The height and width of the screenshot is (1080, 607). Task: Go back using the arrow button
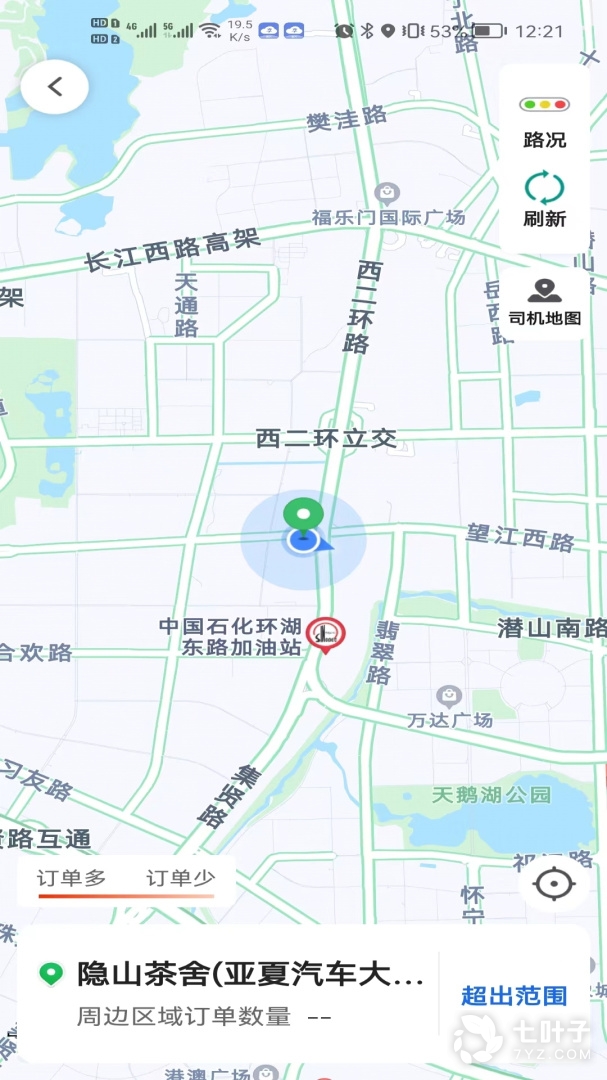[x=55, y=87]
